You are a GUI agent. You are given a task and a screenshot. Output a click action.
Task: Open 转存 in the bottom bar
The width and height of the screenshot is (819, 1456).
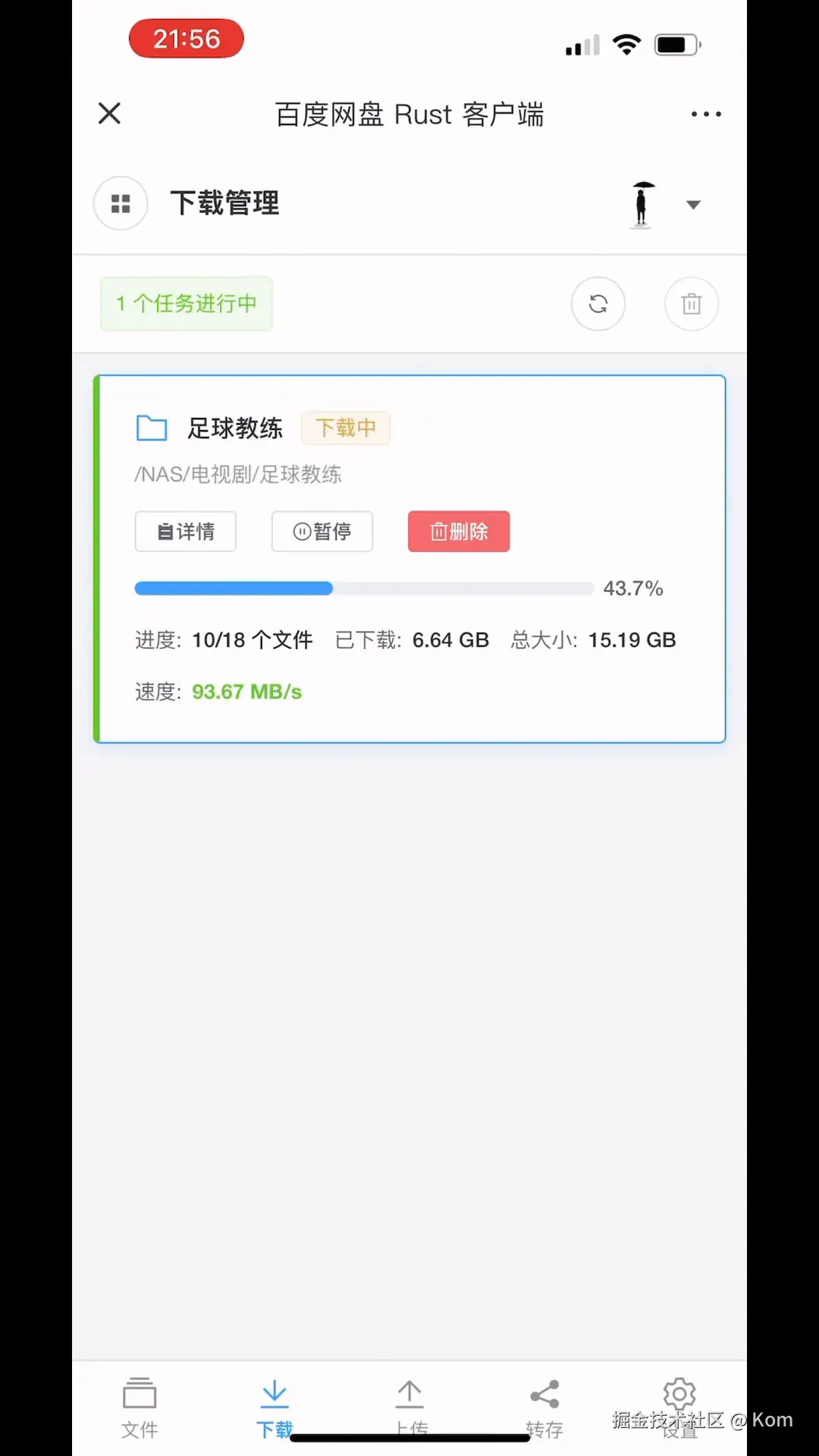[544, 1407]
